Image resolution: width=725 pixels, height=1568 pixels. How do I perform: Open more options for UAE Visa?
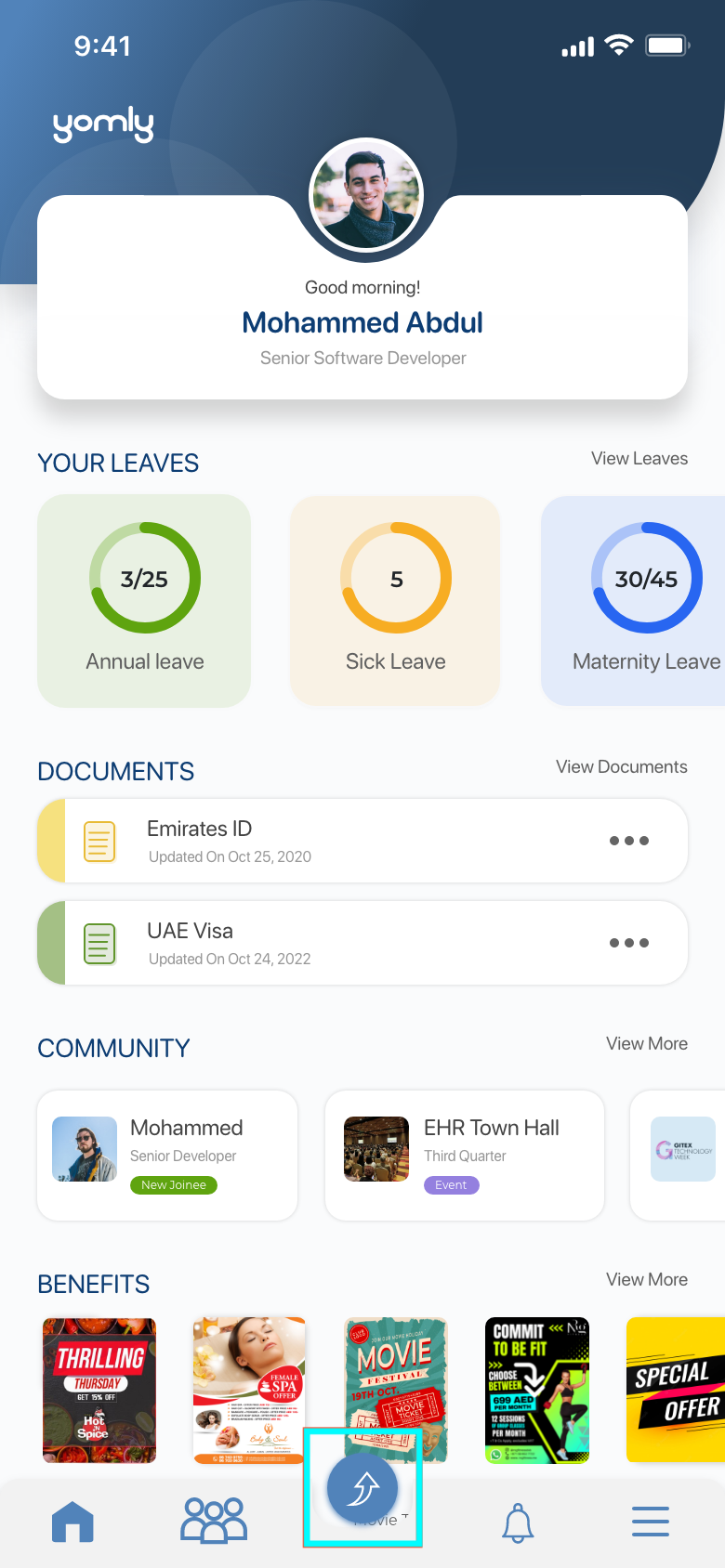629,943
